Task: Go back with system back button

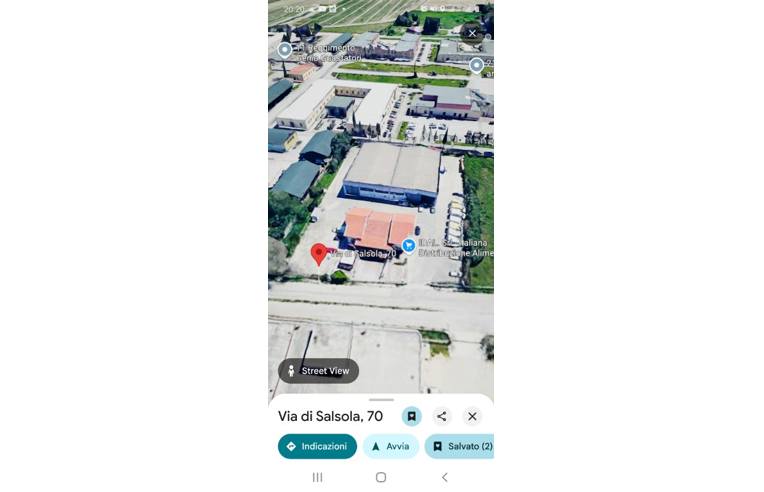Action: [444, 477]
